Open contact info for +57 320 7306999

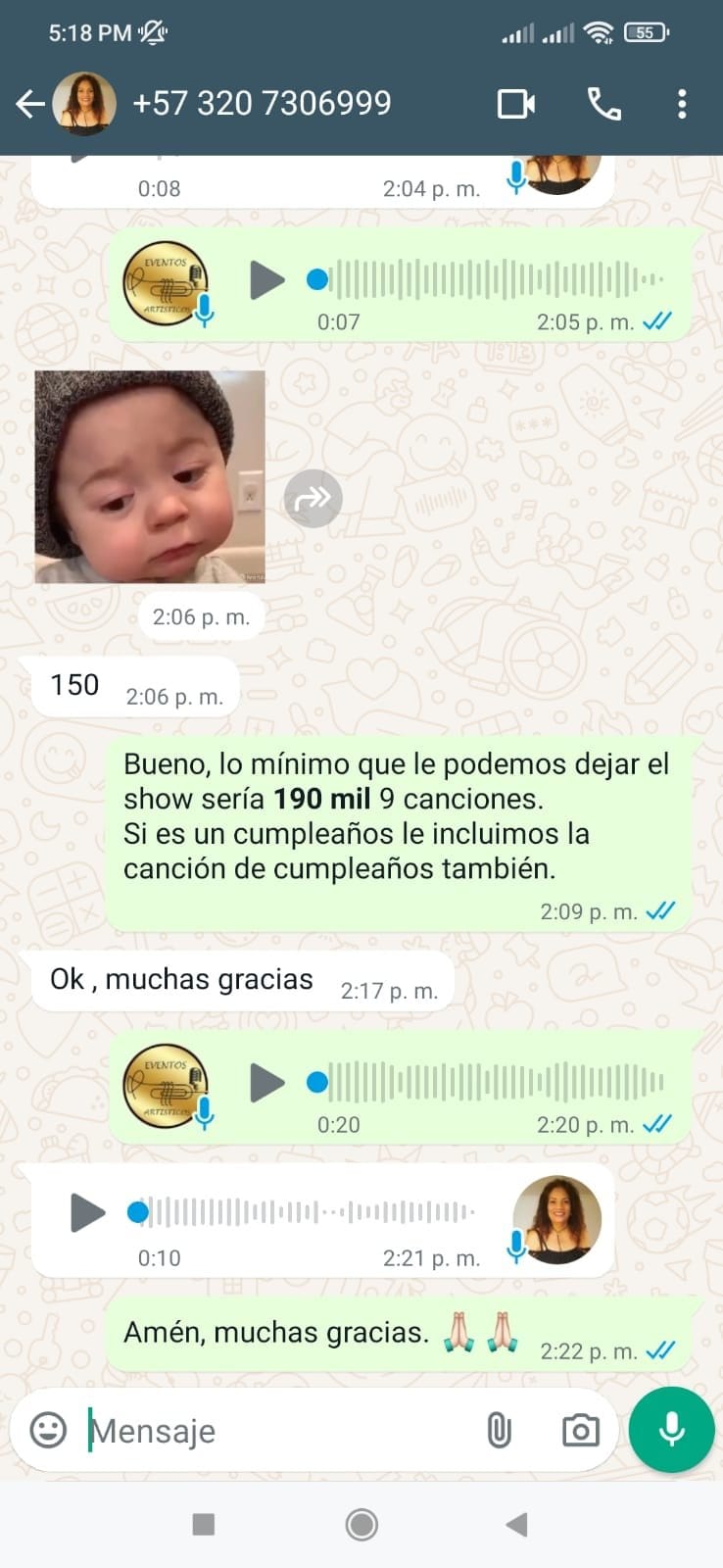pos(262,103)
